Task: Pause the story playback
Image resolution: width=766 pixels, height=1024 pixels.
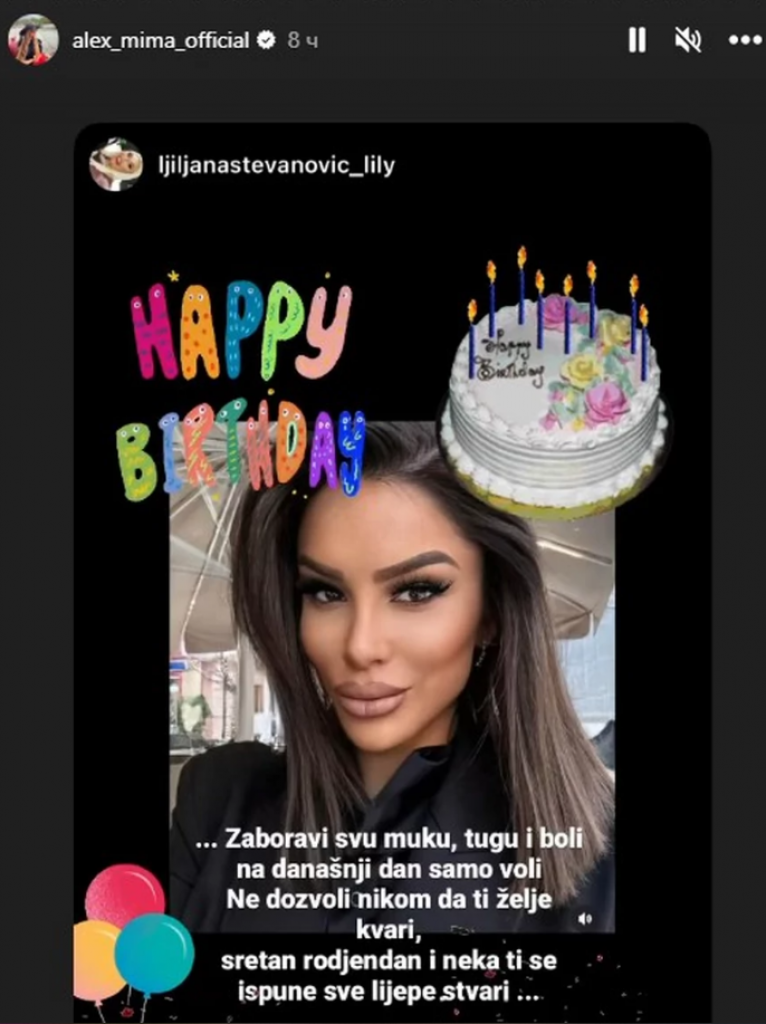Action: 636,40
